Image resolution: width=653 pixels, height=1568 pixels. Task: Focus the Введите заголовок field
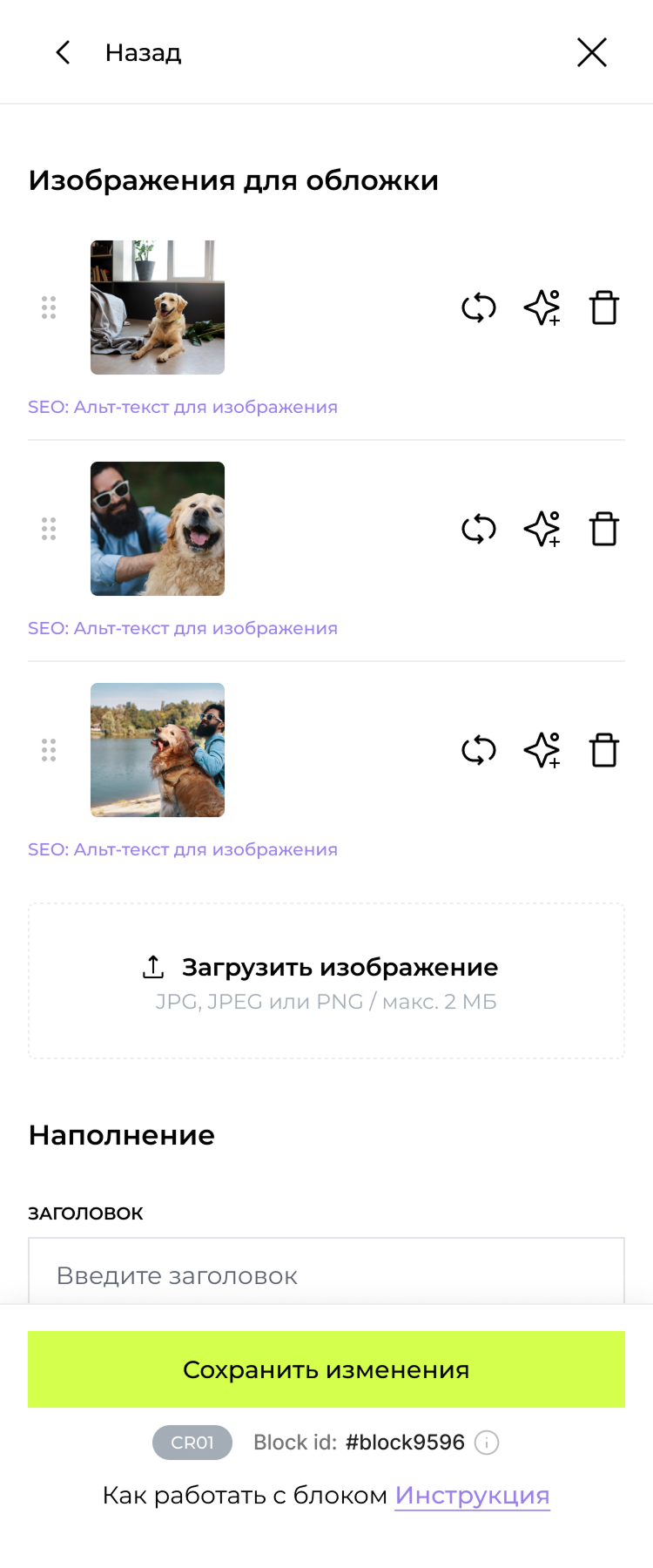pyautogui.click(x=326, y=1275)
